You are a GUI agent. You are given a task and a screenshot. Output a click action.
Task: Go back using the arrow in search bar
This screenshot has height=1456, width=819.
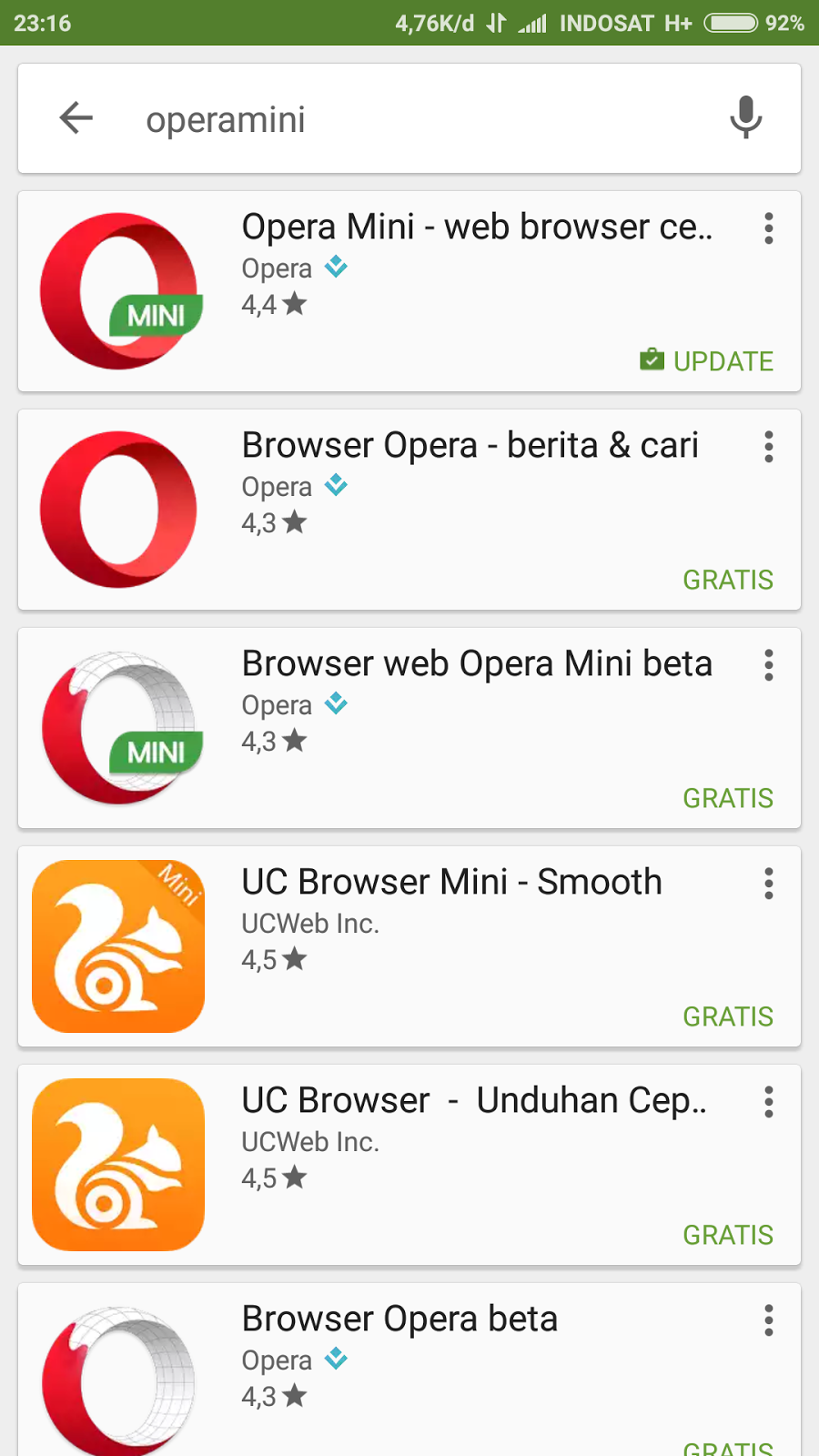[76, 118]
